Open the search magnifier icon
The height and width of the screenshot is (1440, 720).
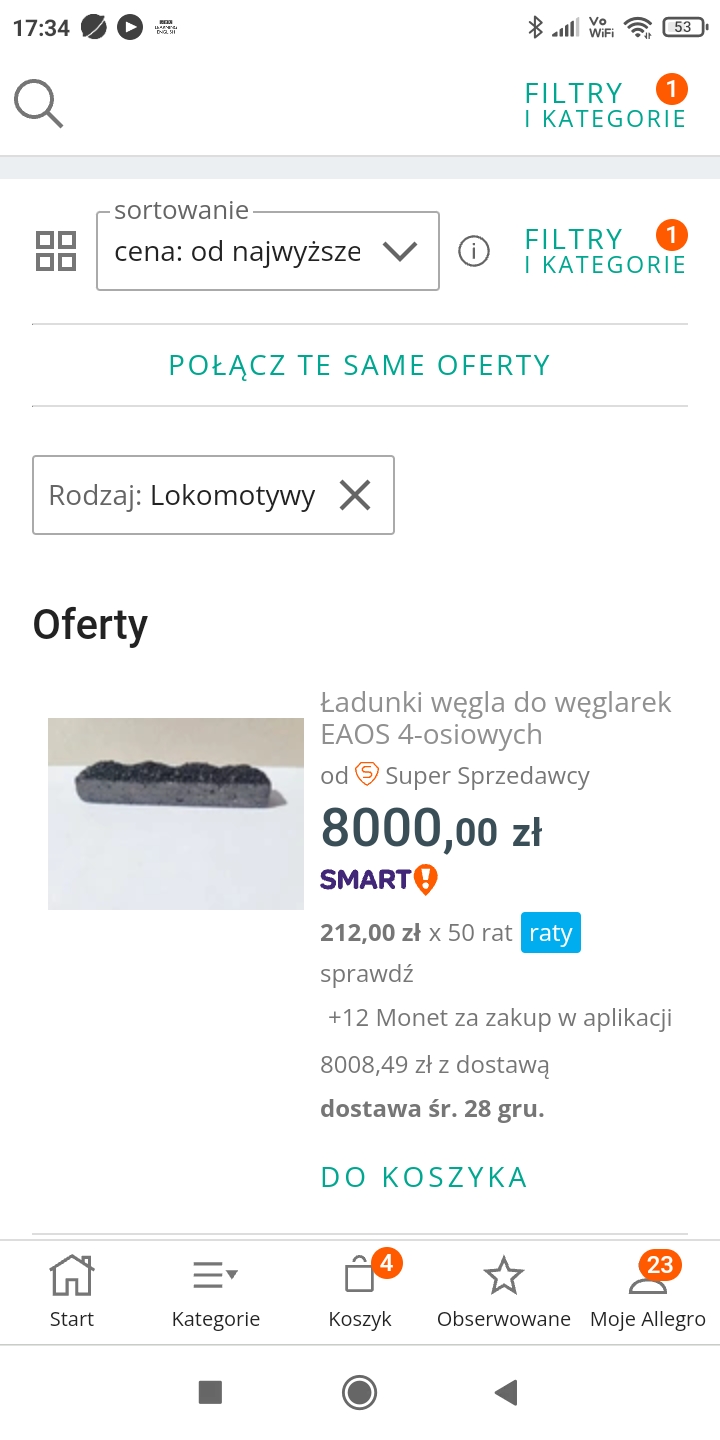[39, 104]
